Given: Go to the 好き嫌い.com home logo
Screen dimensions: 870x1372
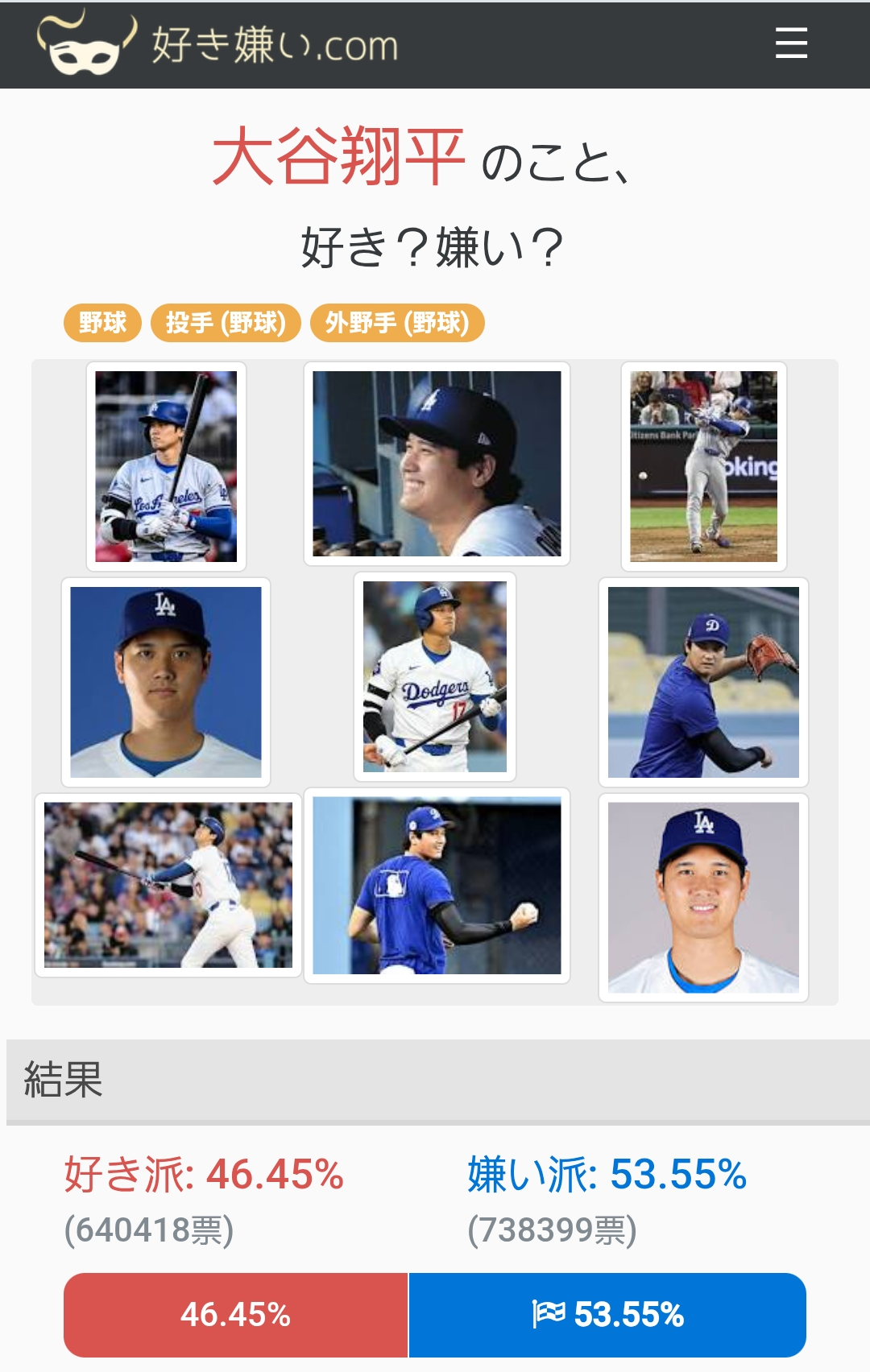Looking at the screenshot, I should [217, 43].
